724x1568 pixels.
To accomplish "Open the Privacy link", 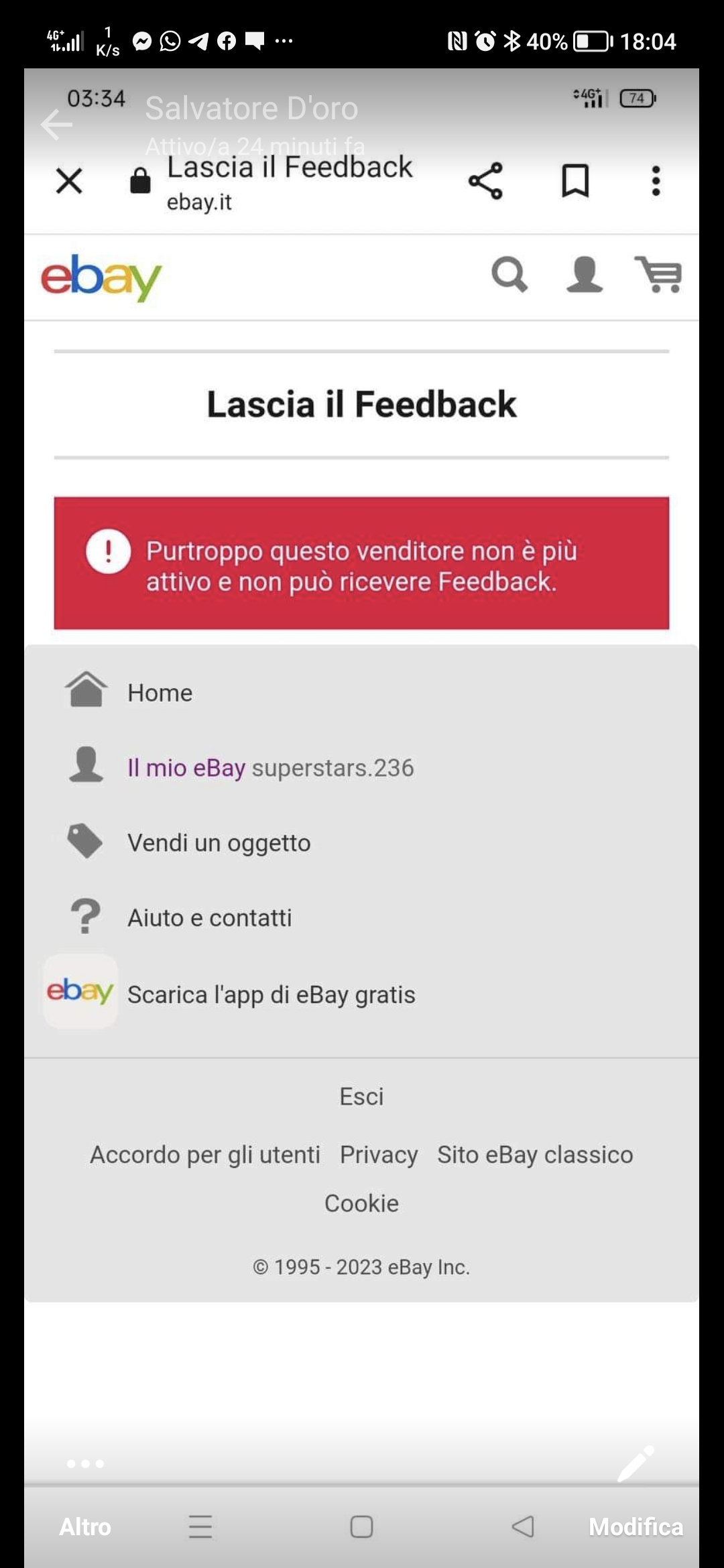I will [379, 1155].
